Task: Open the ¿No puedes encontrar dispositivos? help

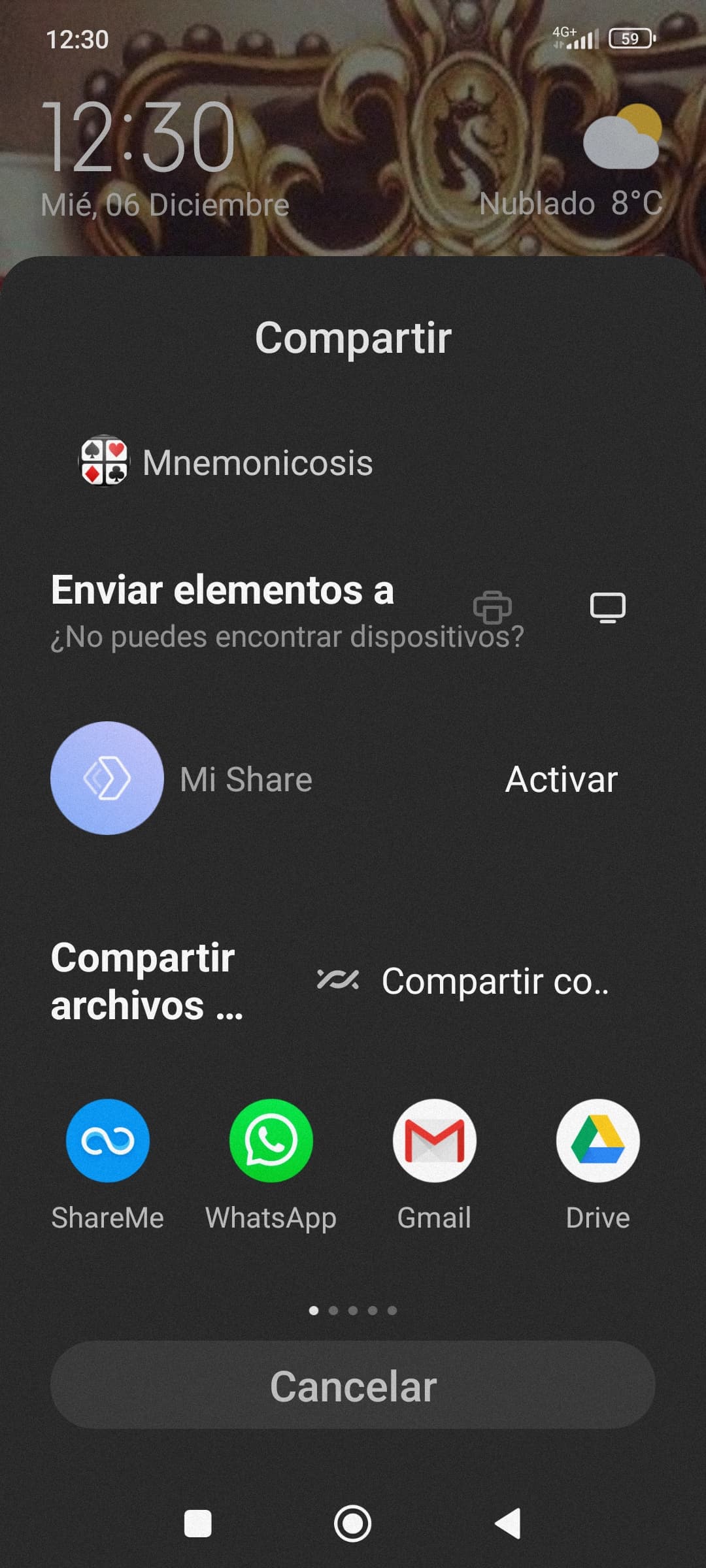Action: [288, 637]
